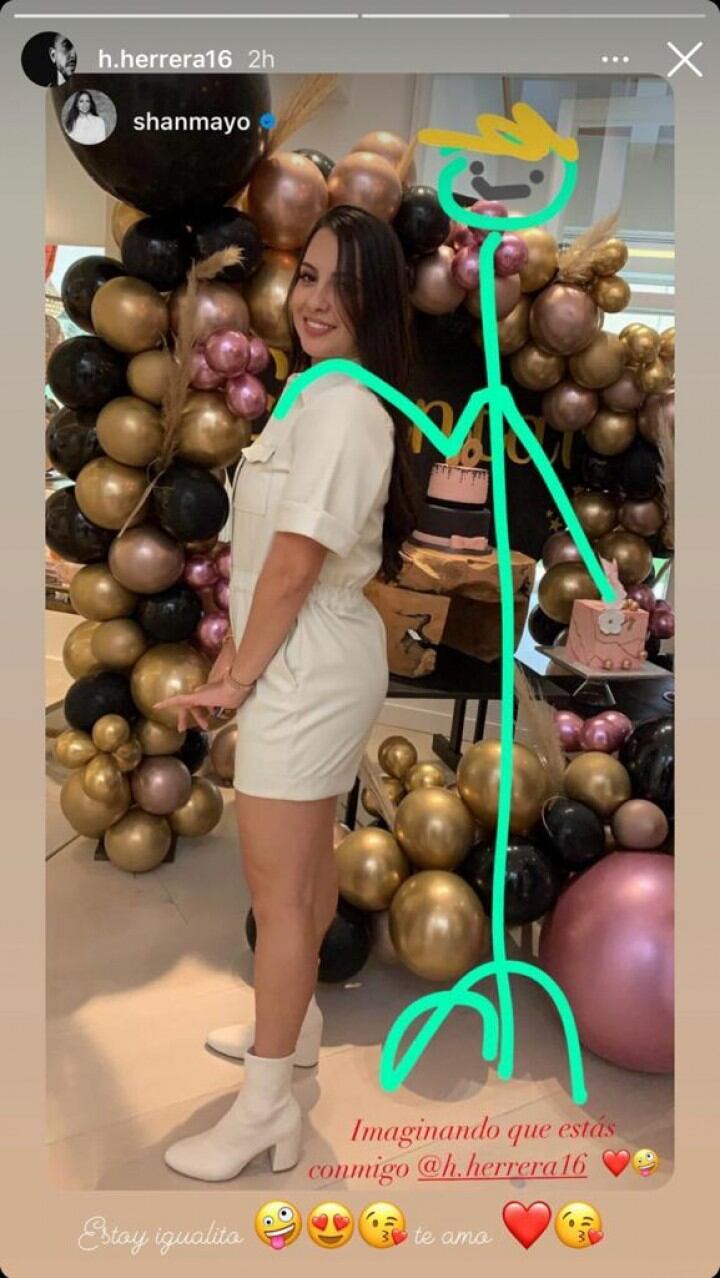Open h.herrera16's profile picture
Image resolution: width=720 pixels, height=1278 pixels.
click(x=49, y=59)
